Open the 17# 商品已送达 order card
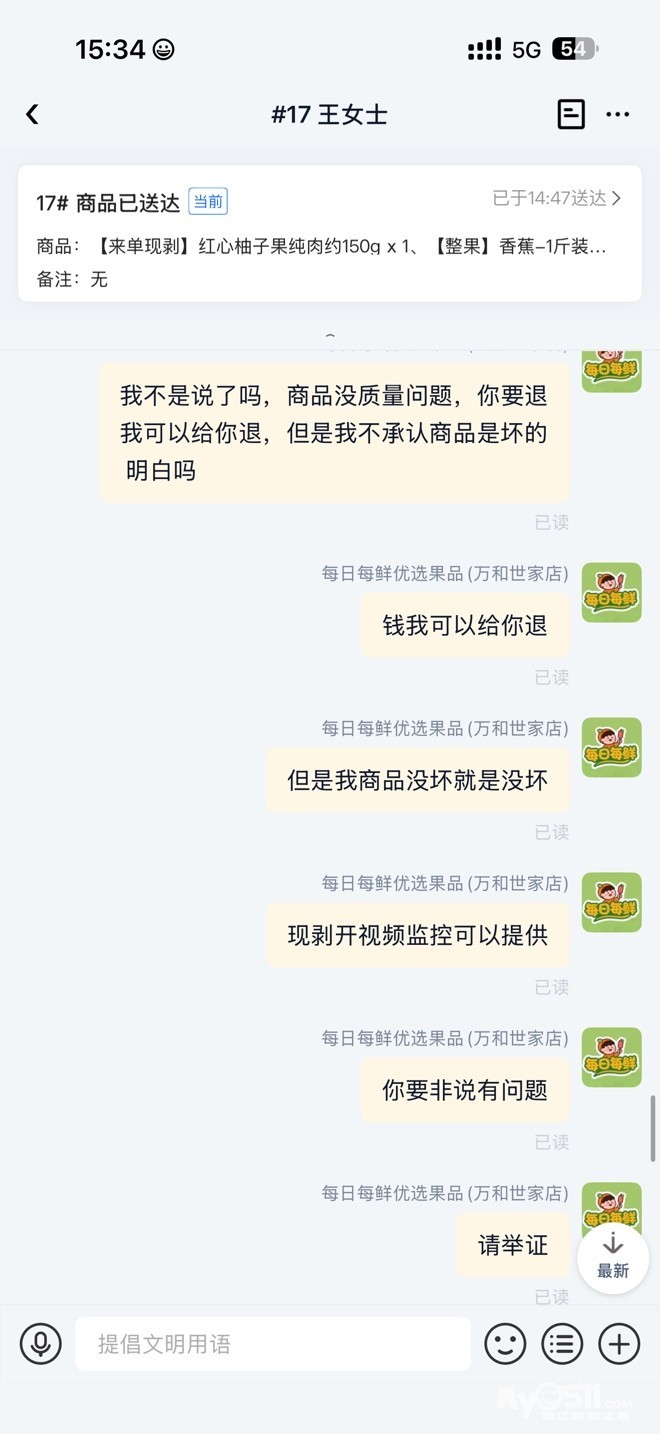660x1434 pixels. point(330,233)
